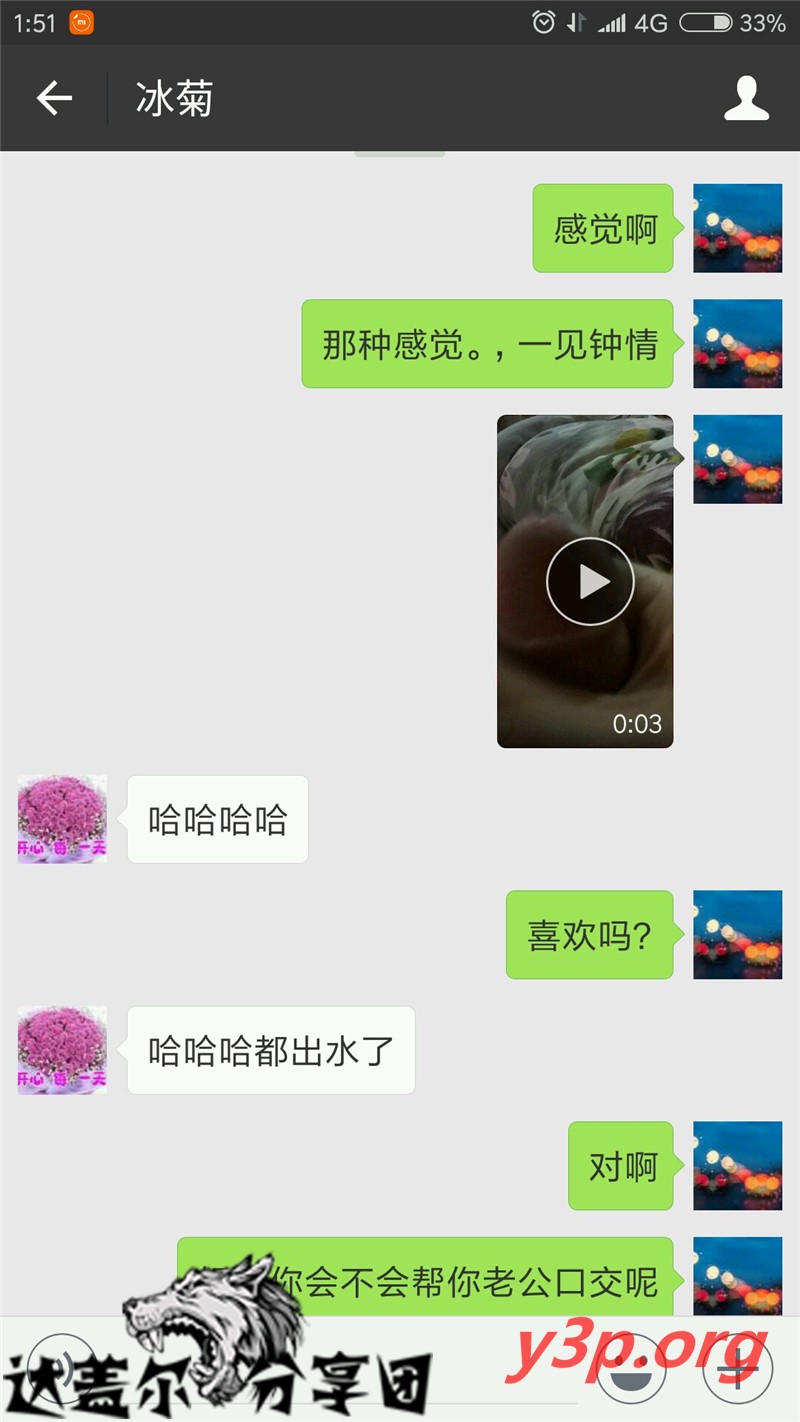This screenshot has width=800, height=1422.
Task: Play the 0:03 video message
Action: tap(590, 582)
